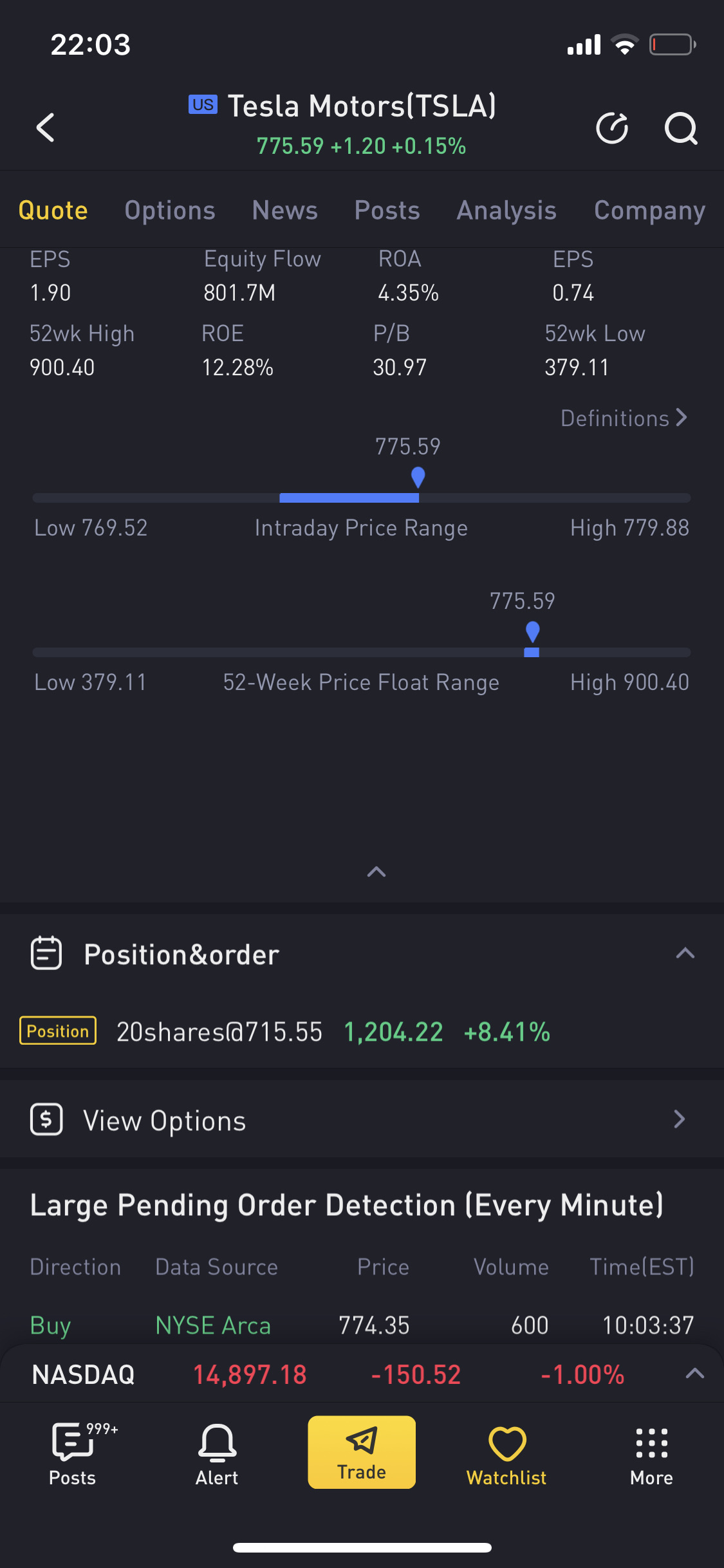Open the Company tab
Viewport: 724px width, 1568px height.
[x=649, y=210]
